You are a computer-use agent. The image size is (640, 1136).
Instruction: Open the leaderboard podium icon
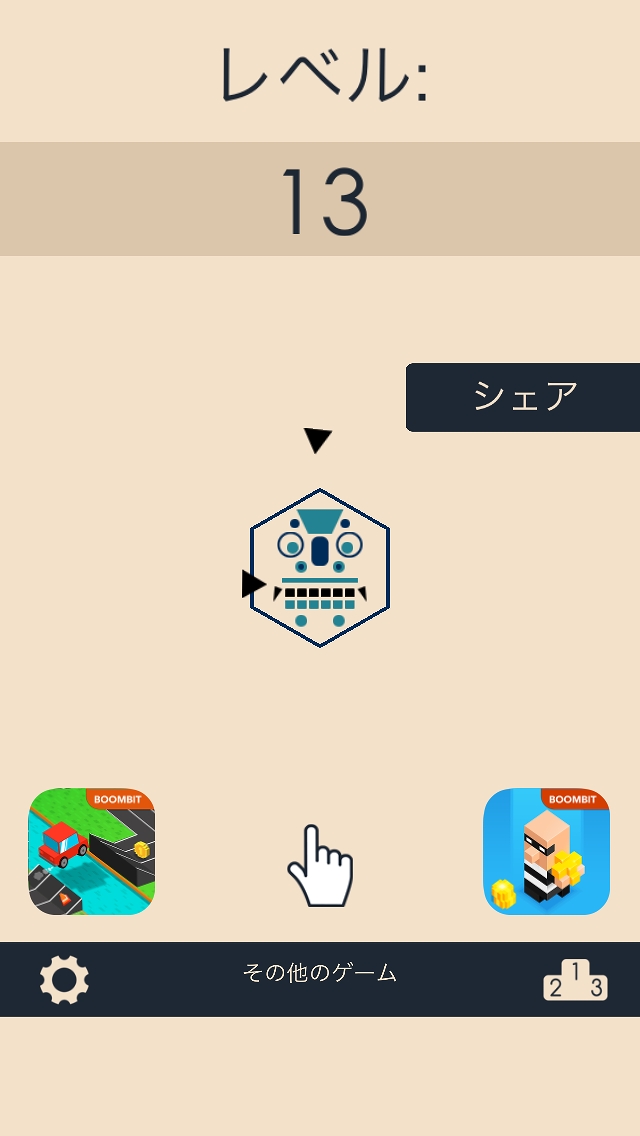click(x=575, y=980)
